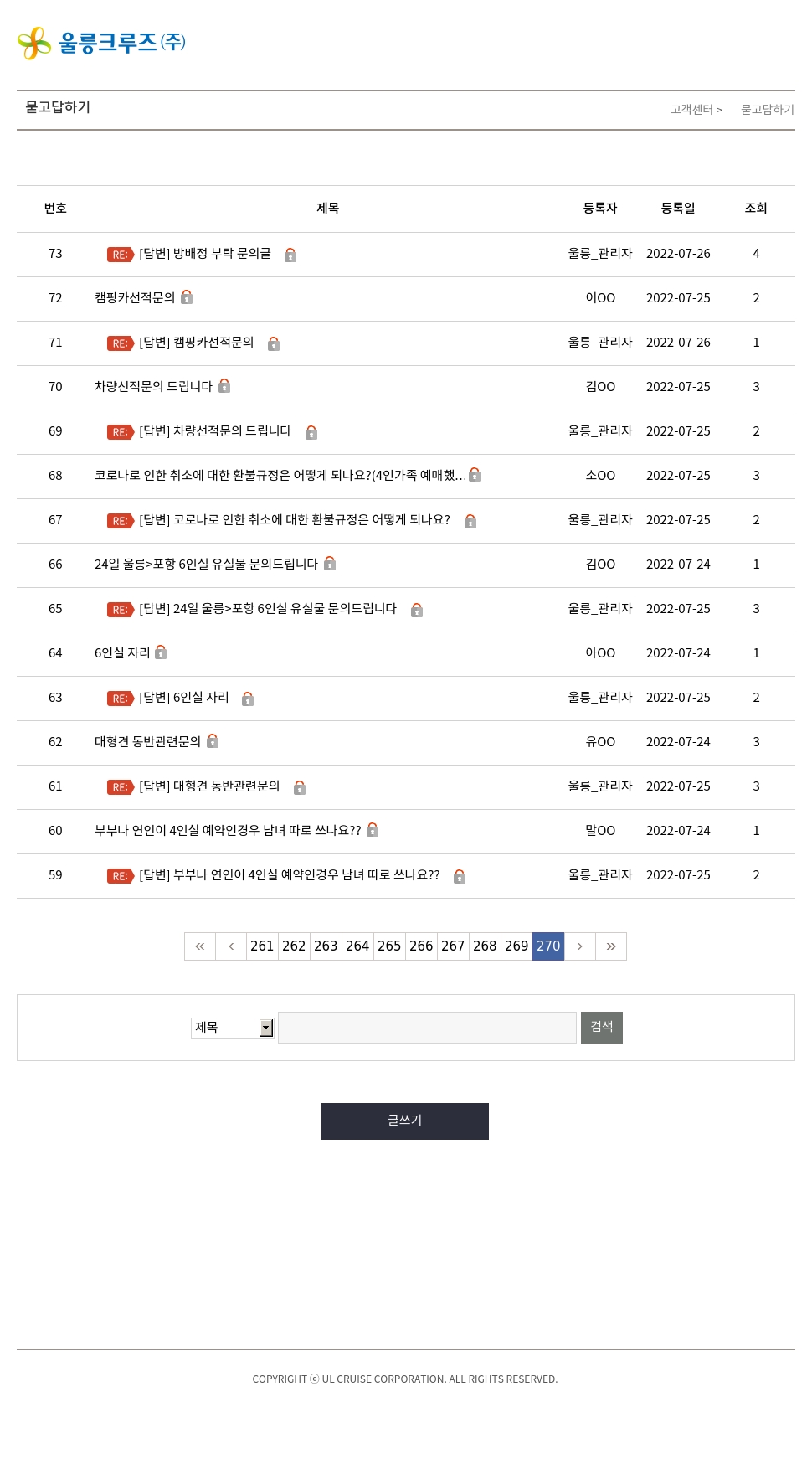Jump to the first page
The height and width of the screenshot is (1459, 812).
tap(200, 946)
